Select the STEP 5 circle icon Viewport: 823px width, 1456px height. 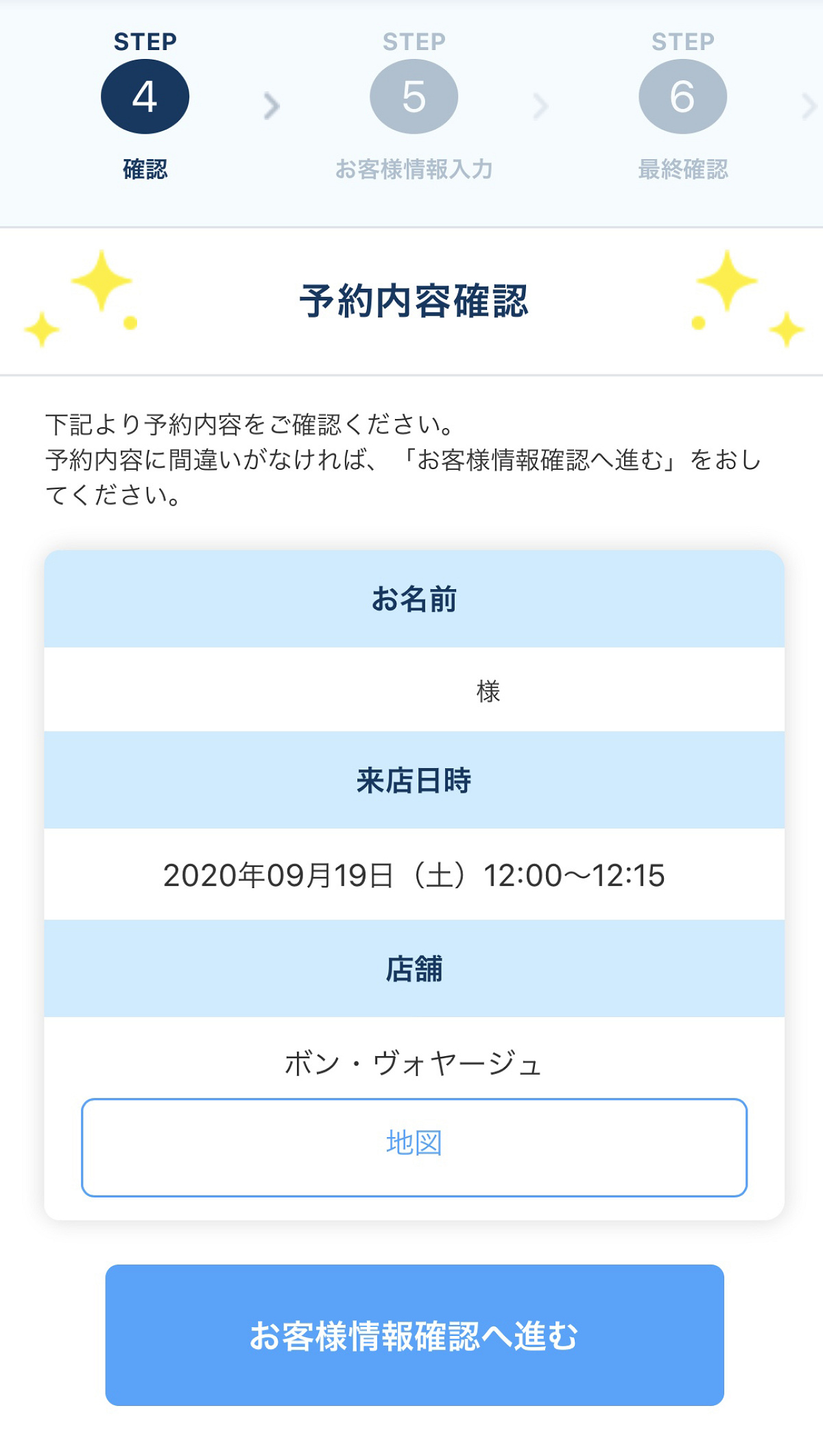pyautogui.click(x=412, y=96)
